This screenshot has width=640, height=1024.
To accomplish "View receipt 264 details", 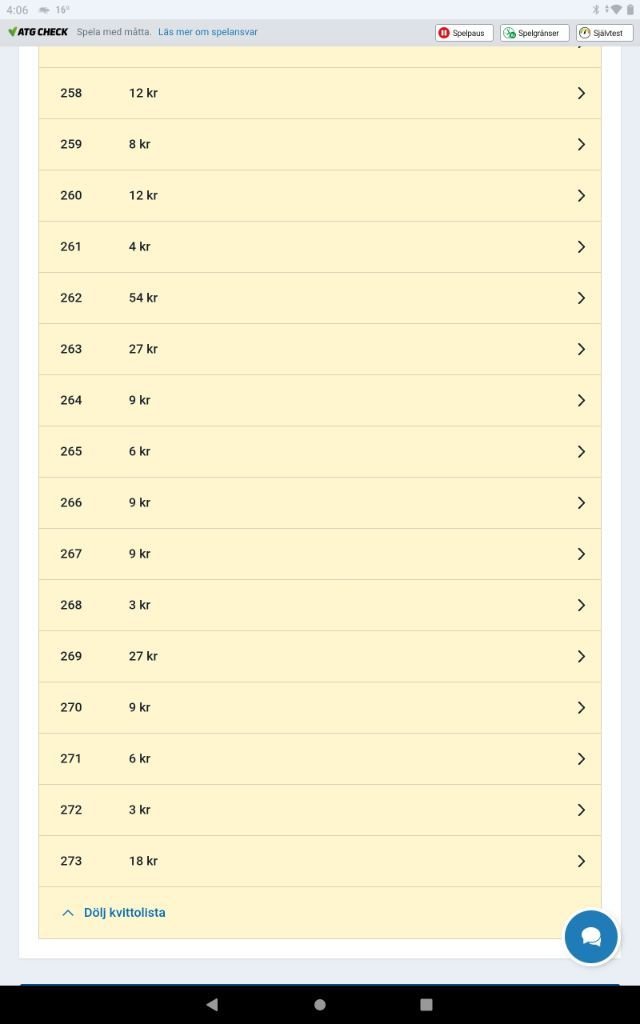I will click(x=320, y=400).
